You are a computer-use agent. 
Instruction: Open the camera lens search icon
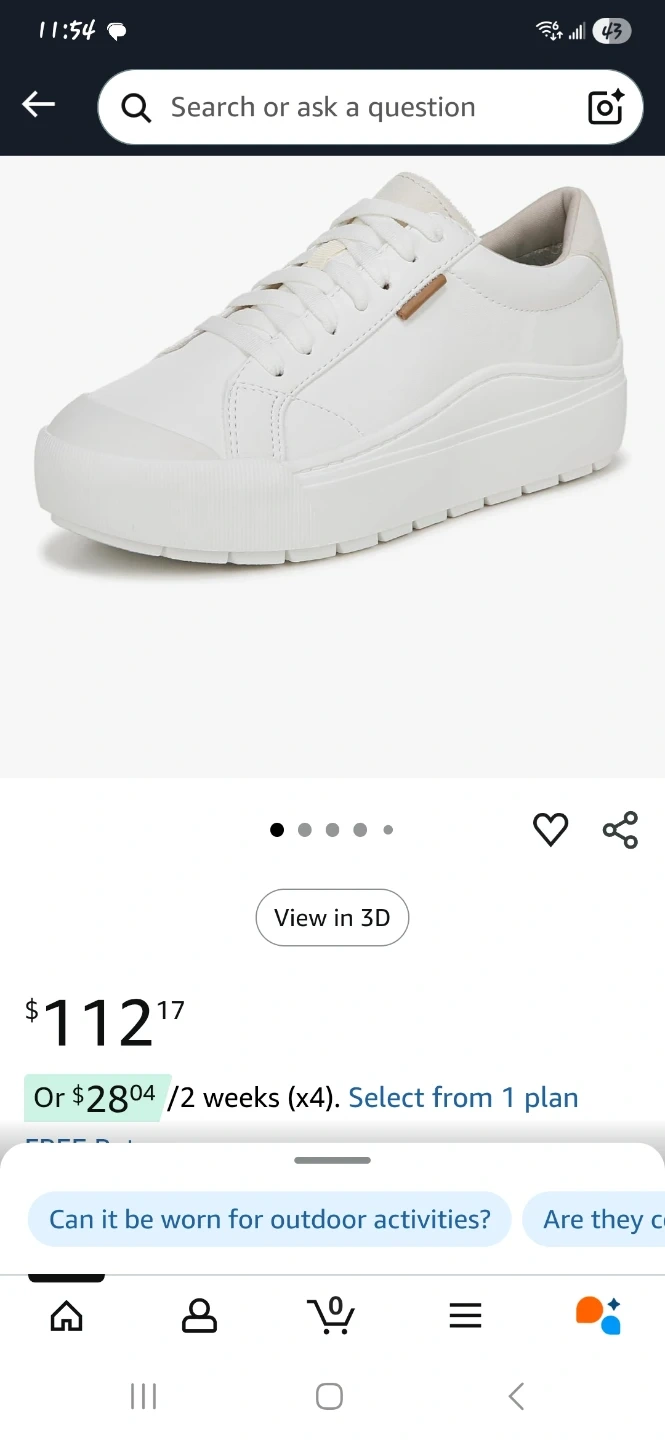point(606,107)
